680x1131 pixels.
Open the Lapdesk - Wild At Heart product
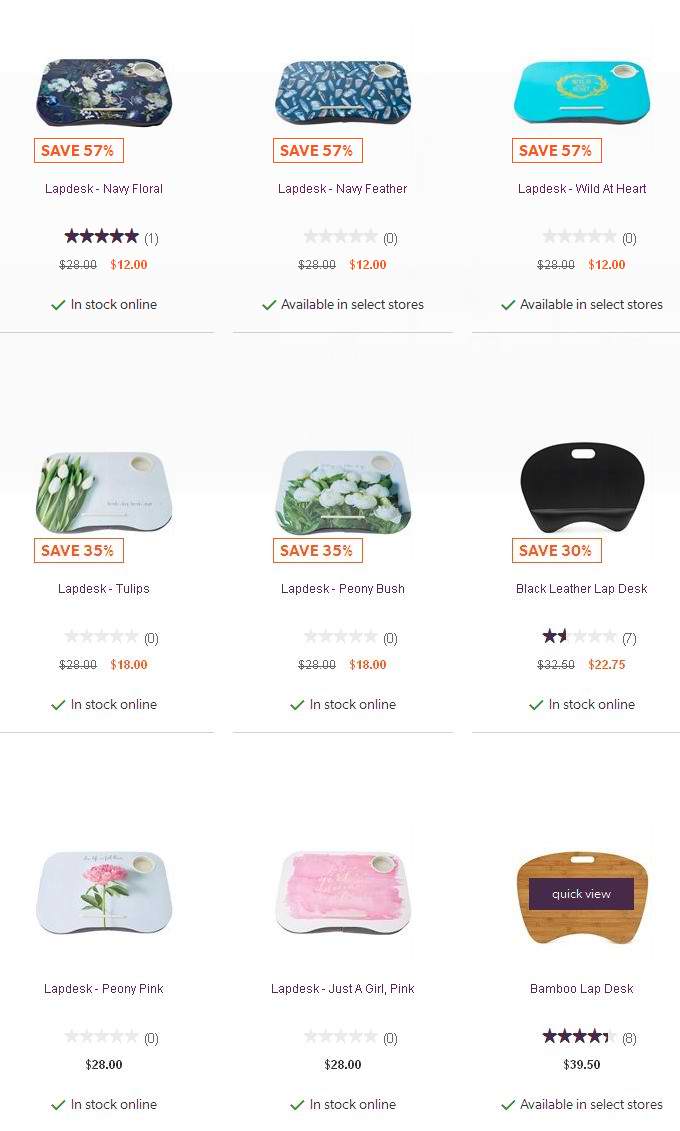(582, 188)
